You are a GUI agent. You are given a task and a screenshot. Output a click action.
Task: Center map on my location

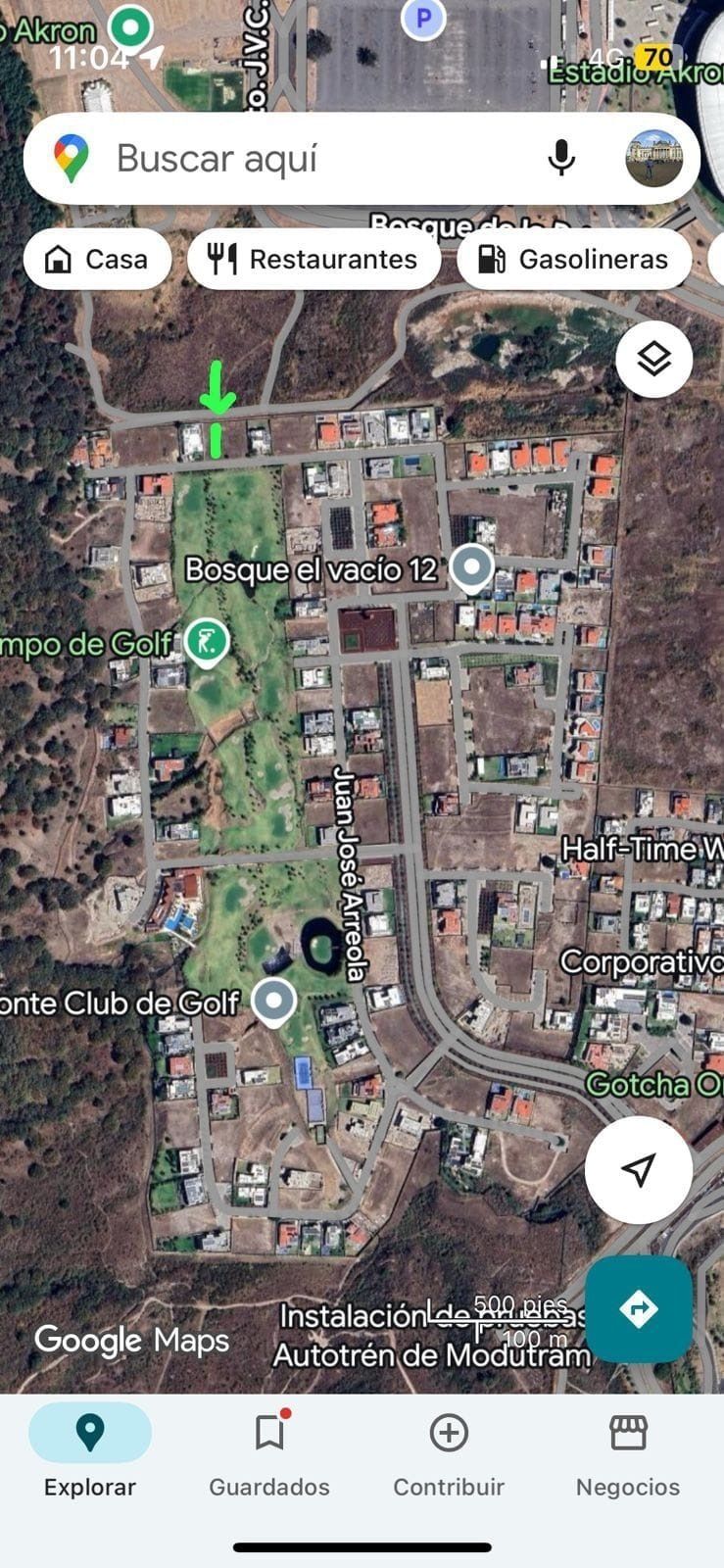(x=638, y=1169)
